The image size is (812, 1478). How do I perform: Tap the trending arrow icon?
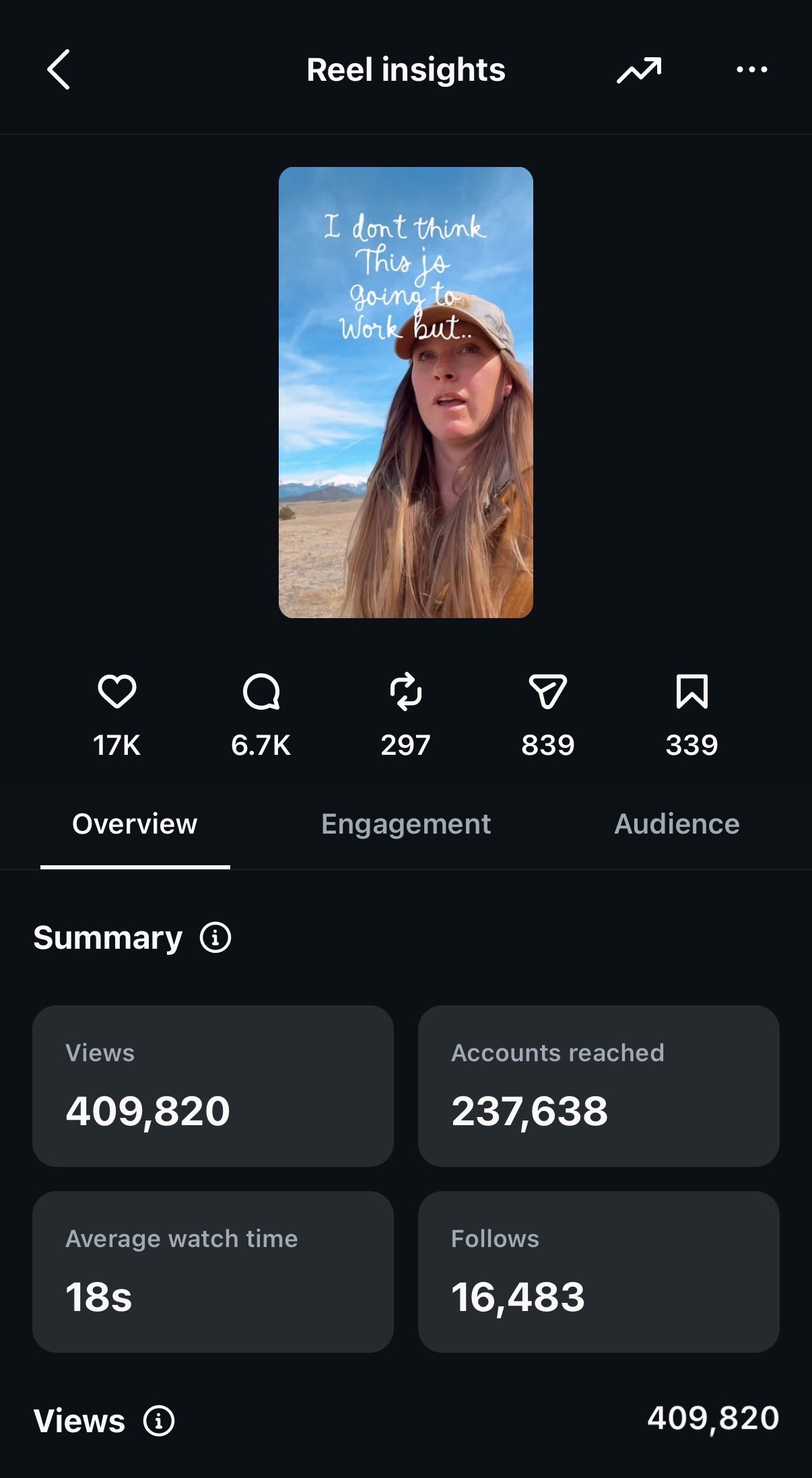tap(639, 70)
